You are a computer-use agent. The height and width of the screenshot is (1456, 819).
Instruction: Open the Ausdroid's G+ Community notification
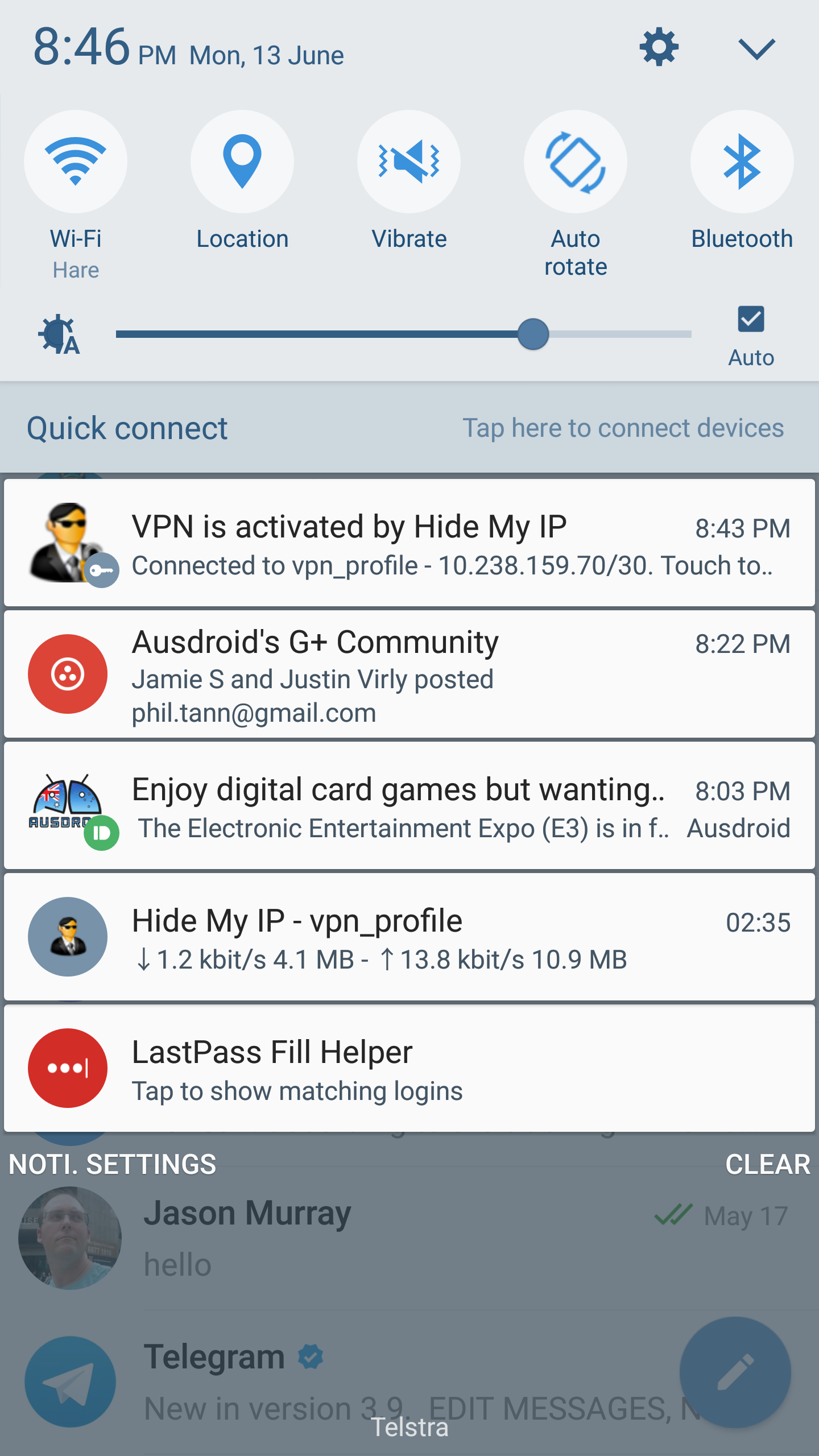[409, 675]
